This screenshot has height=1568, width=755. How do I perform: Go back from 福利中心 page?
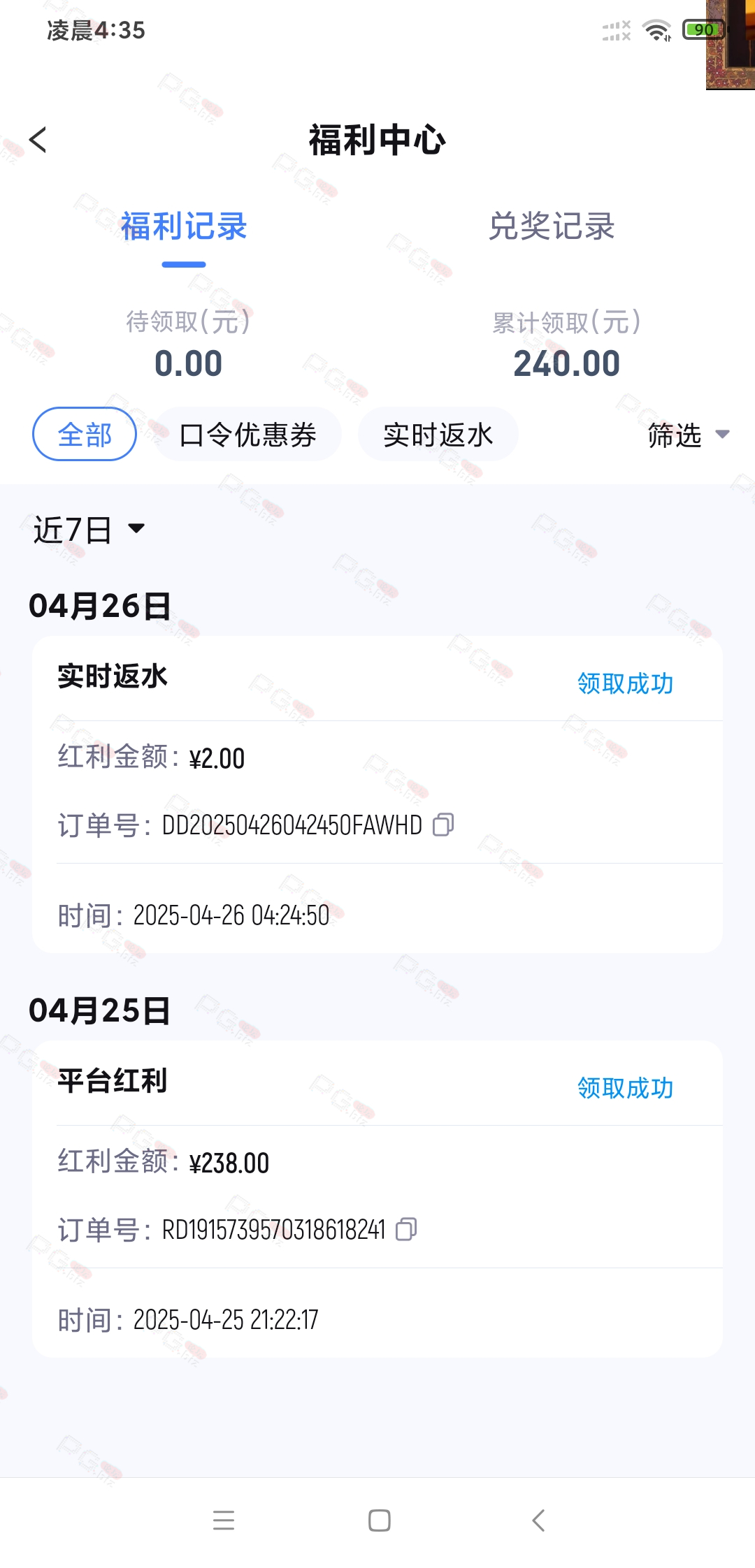coord(38,140)
